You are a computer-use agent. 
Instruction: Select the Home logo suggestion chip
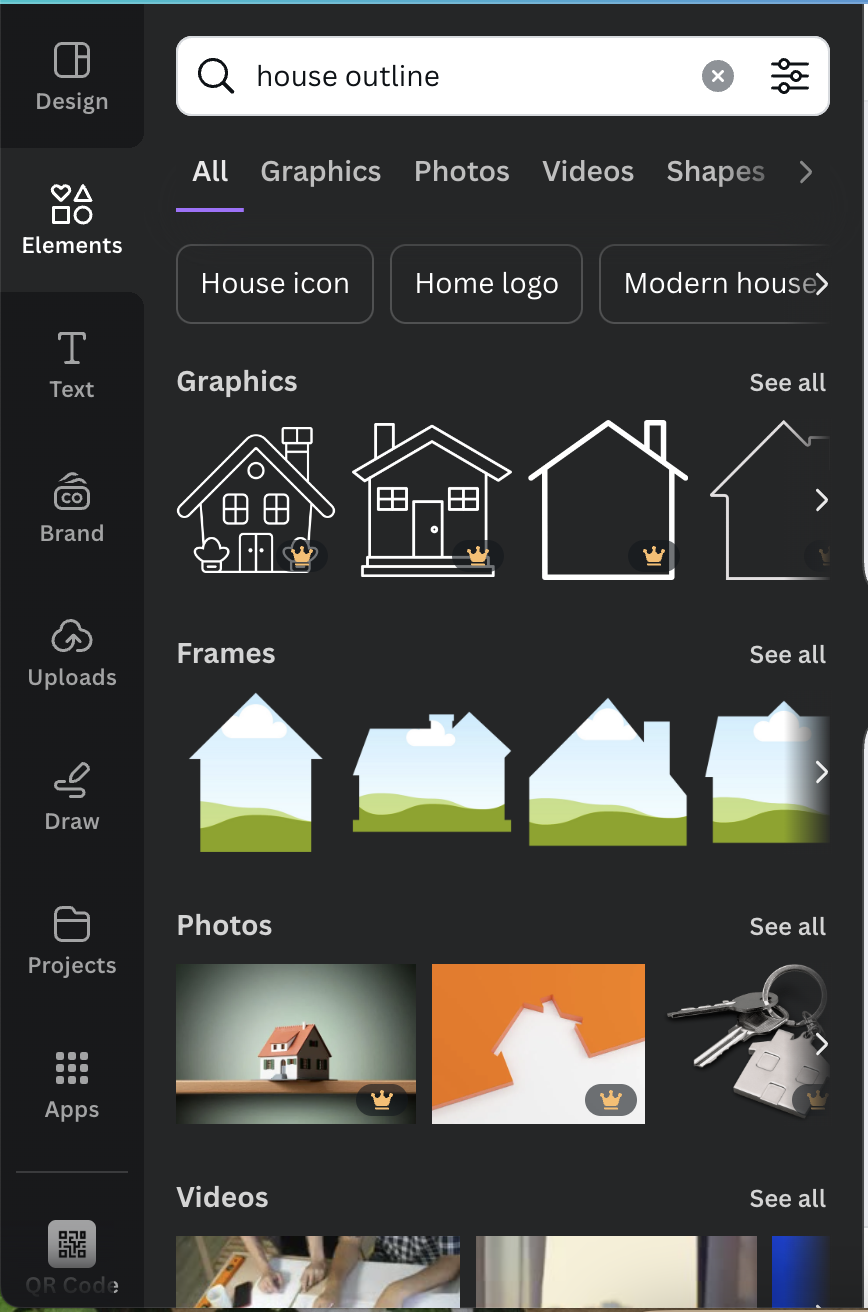pos(486,284)
